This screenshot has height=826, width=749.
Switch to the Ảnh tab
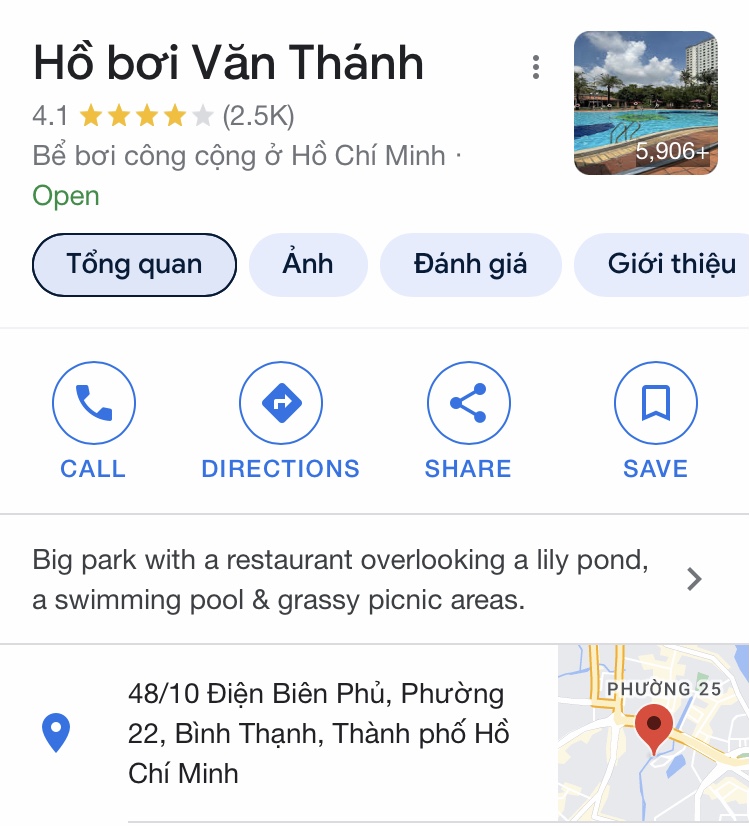[x=308, y=265]
